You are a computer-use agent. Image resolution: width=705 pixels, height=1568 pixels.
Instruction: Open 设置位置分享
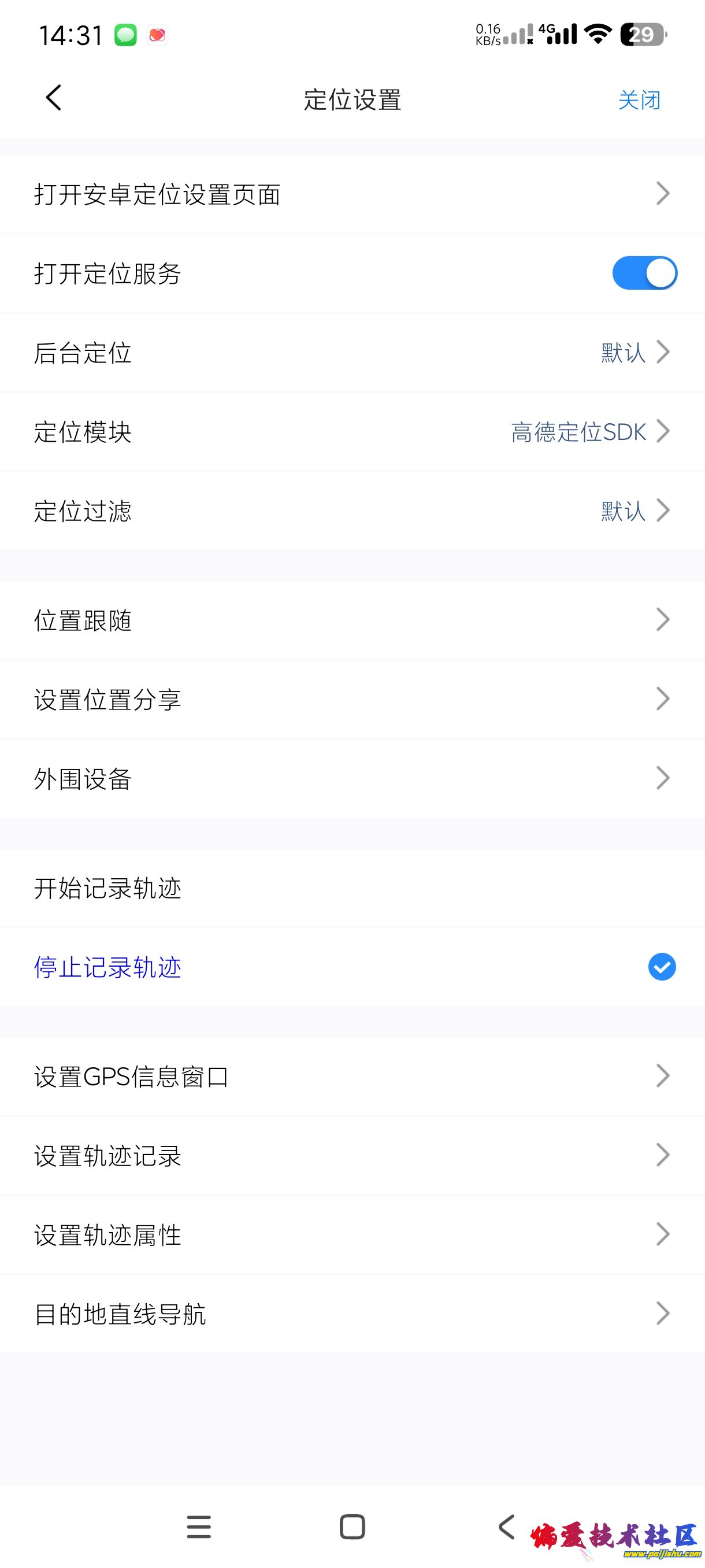pyautogui.click(x=352, y=700)
